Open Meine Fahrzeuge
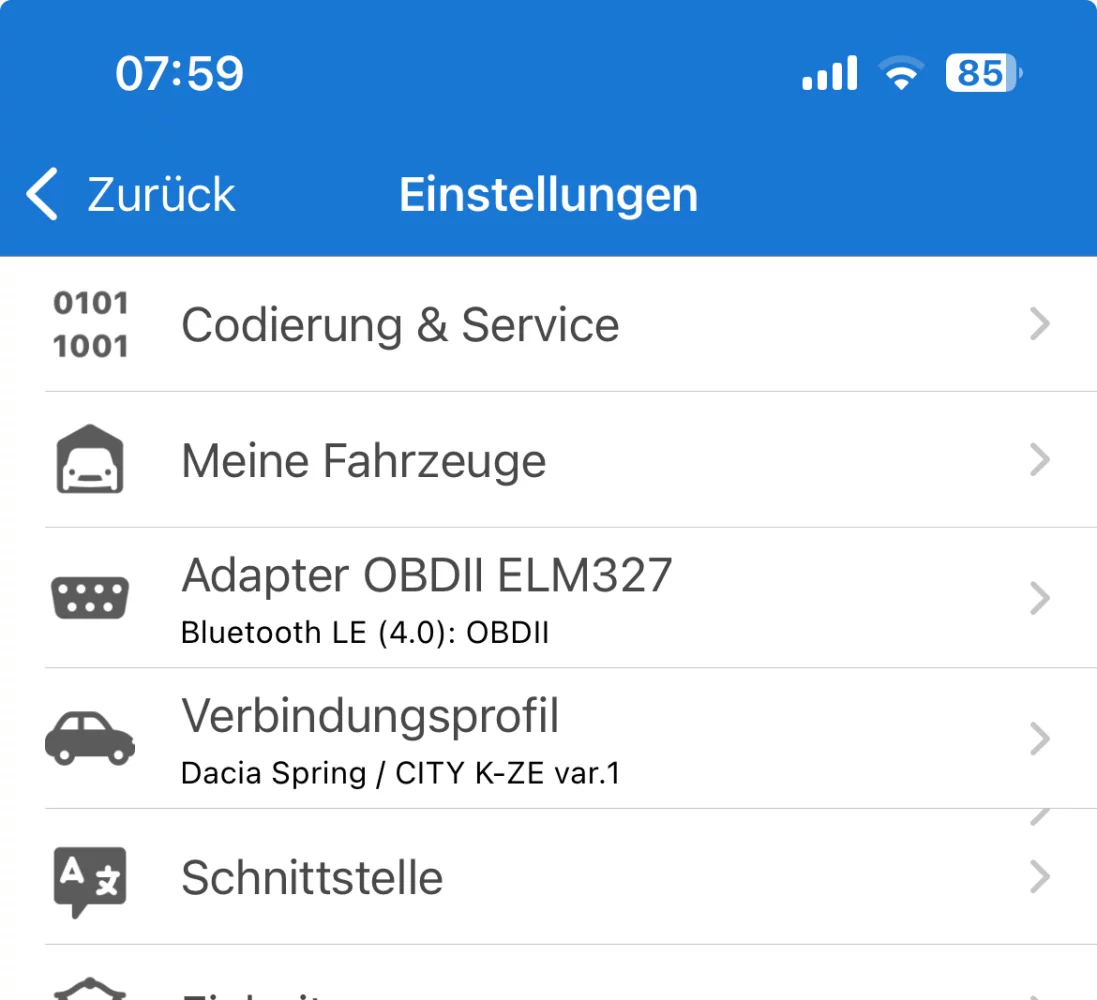Viewport: 1097px width, 1000px height. pyautogui.click(x=364, y=461)
